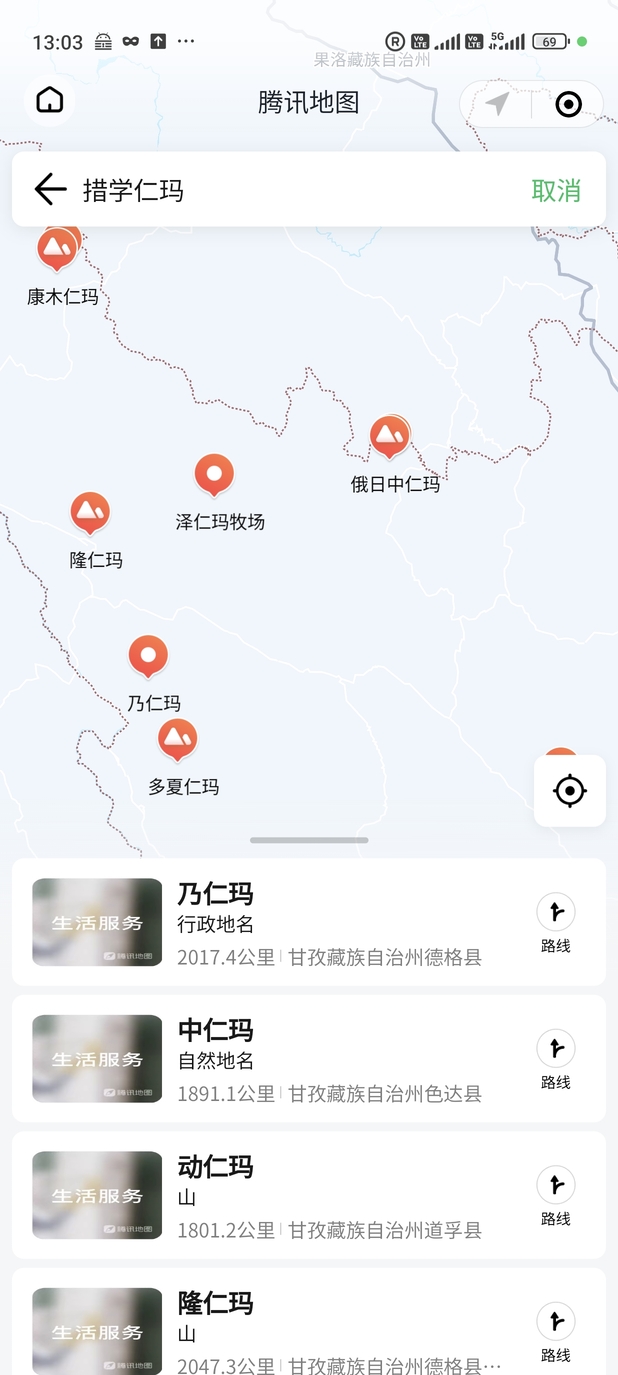Recenter map with the locate button

pyautogui.click(x=569, y=791)
